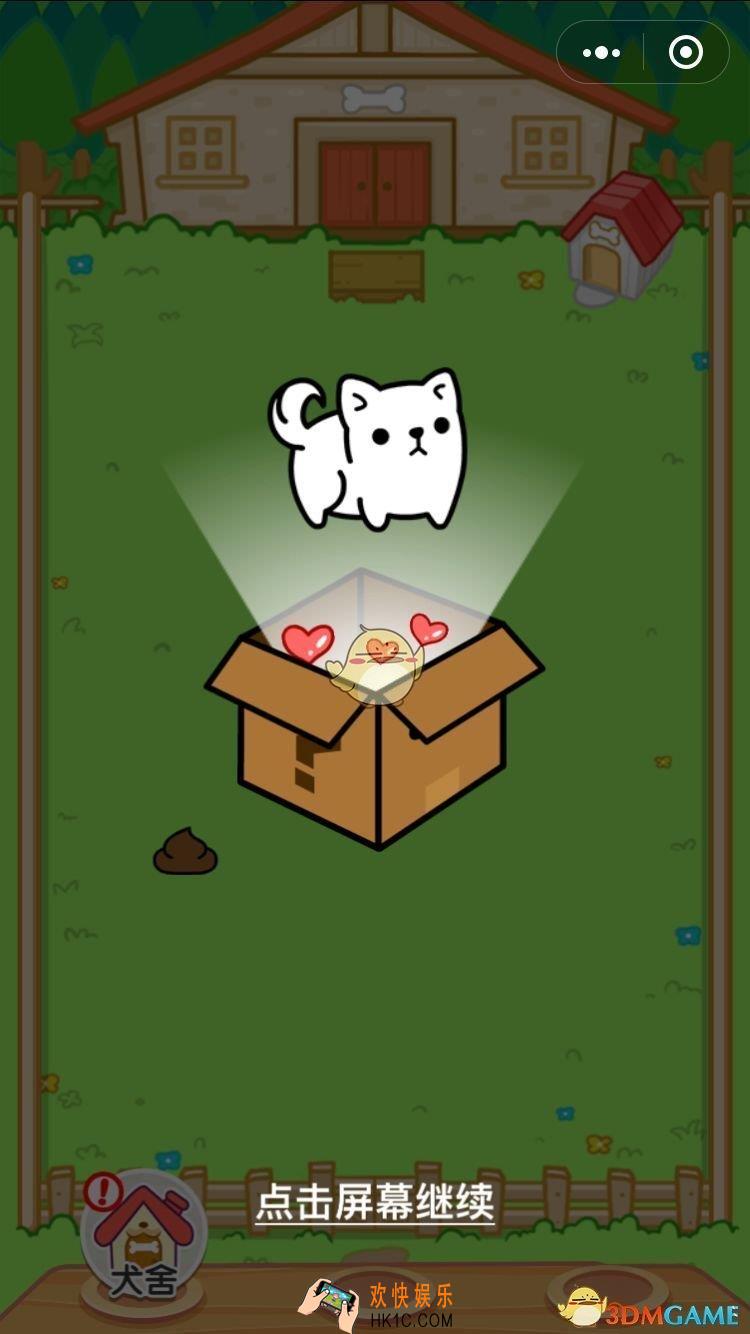The width and height of the screenshot is (750, 1334).
Task: Open the mini program more options menu
Action: click(601, 53)
